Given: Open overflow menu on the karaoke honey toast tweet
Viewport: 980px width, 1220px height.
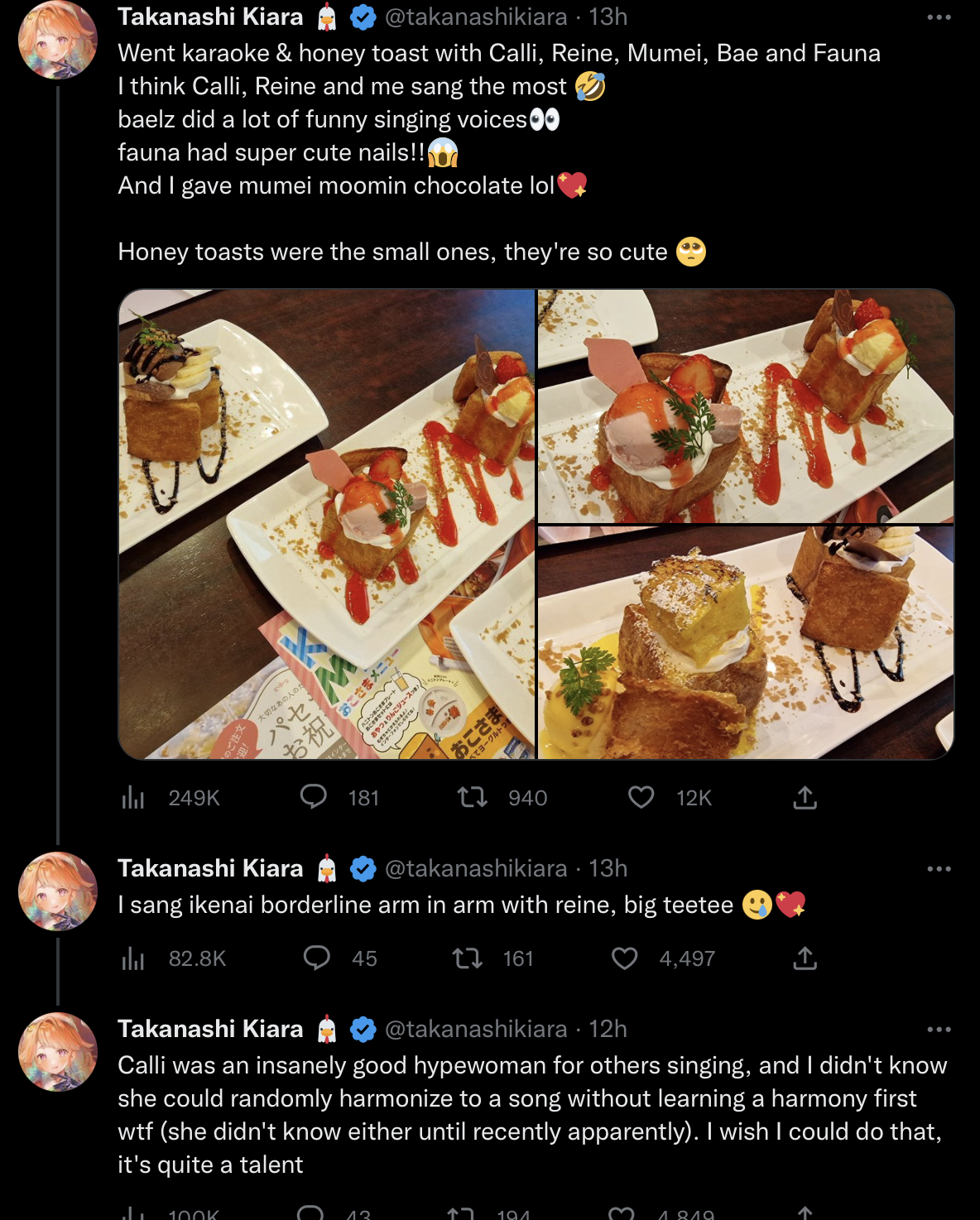Looking at the screenshot, I should 939,17.
